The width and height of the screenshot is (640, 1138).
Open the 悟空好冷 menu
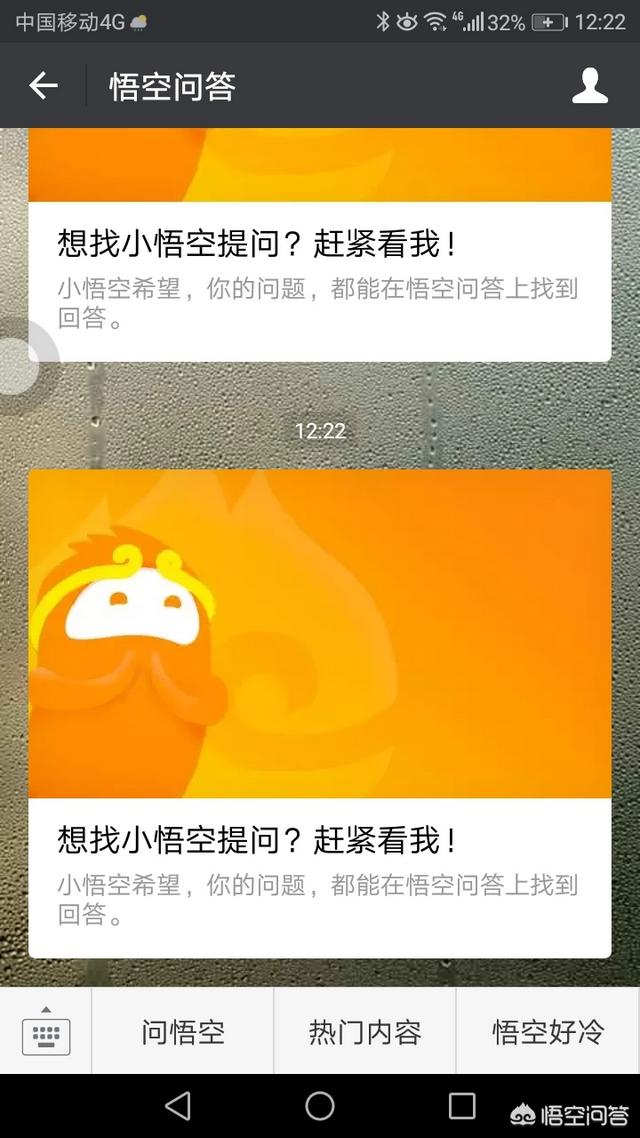click(548, 1032)
